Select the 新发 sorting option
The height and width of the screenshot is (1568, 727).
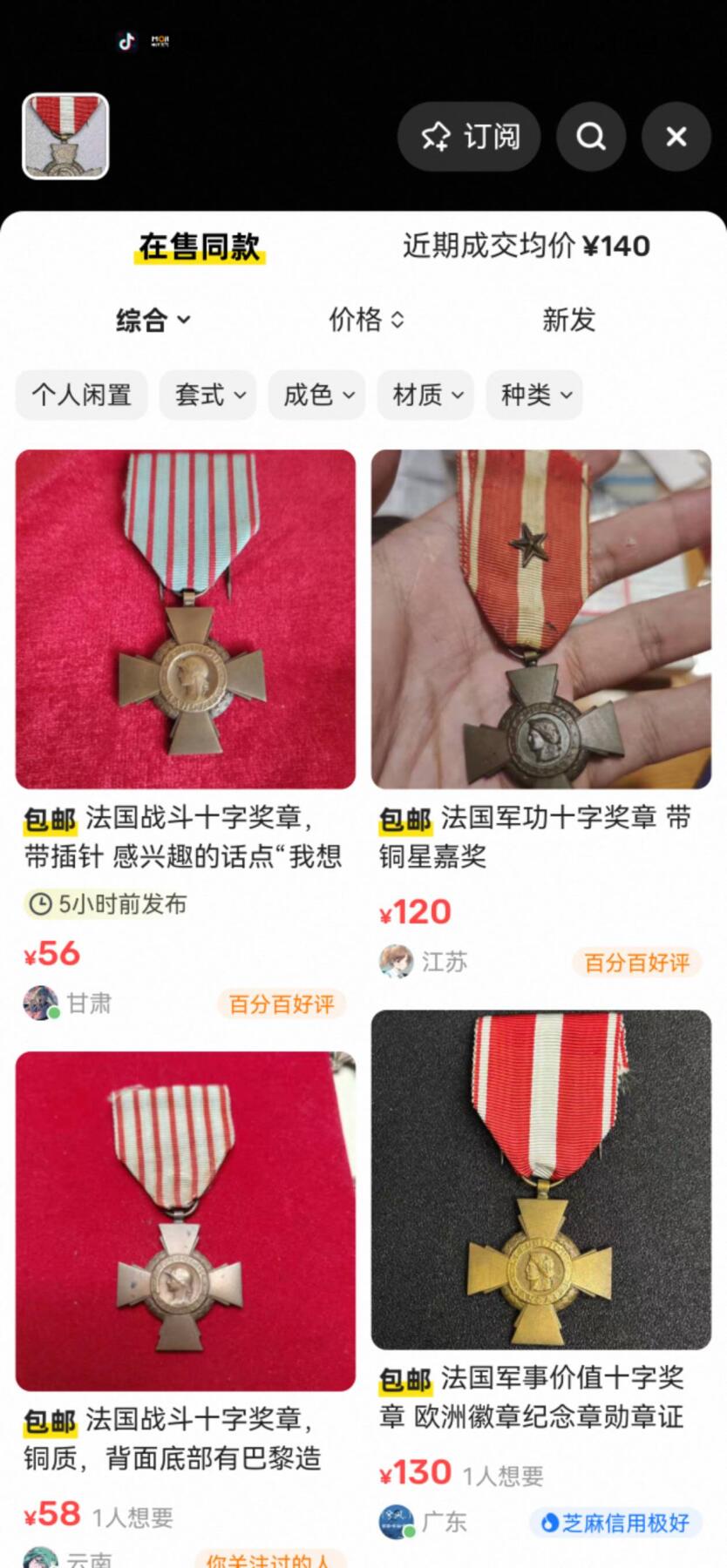568,321
